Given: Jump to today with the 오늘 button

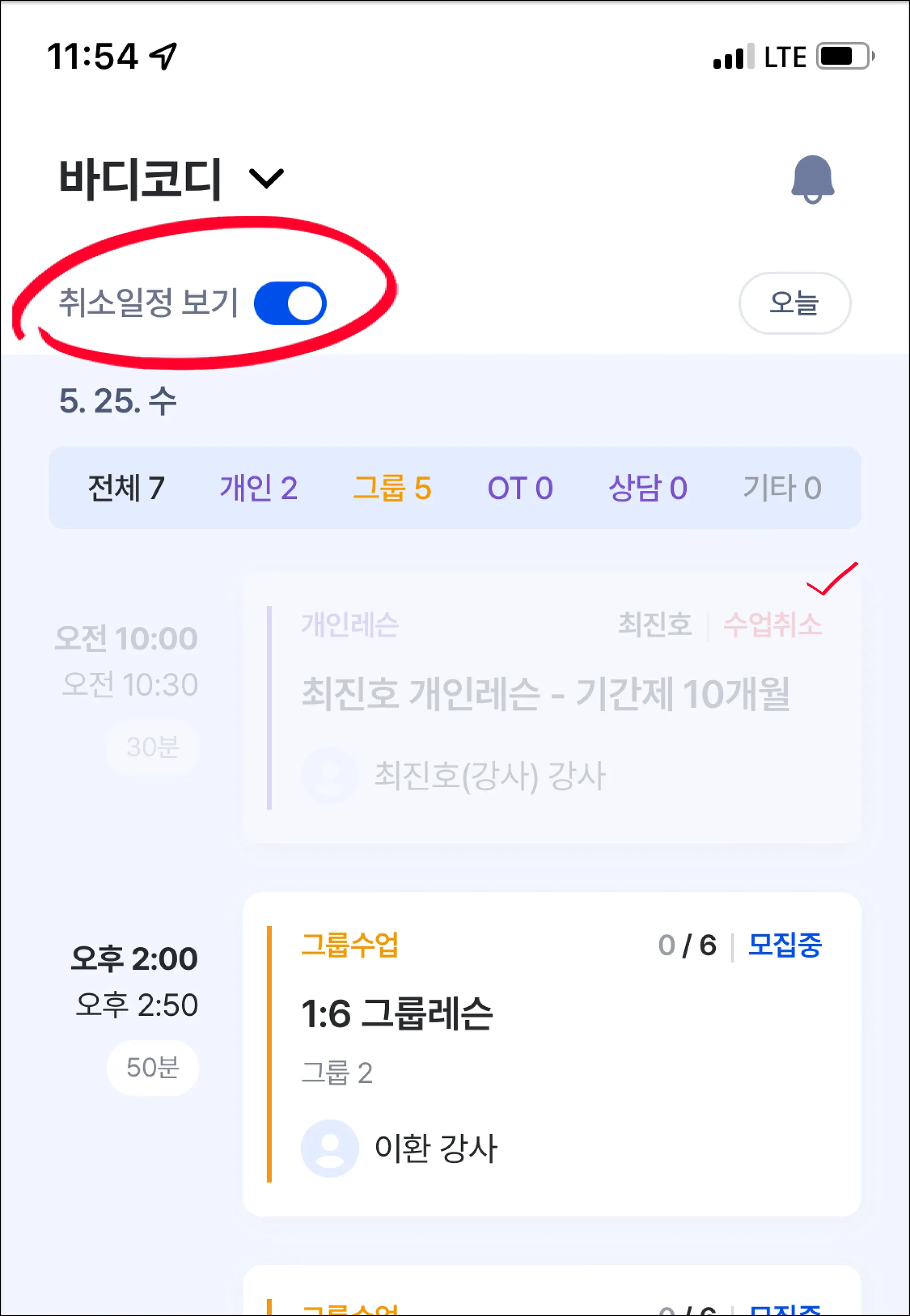Looking at the screenshot, I should point(794,303).
